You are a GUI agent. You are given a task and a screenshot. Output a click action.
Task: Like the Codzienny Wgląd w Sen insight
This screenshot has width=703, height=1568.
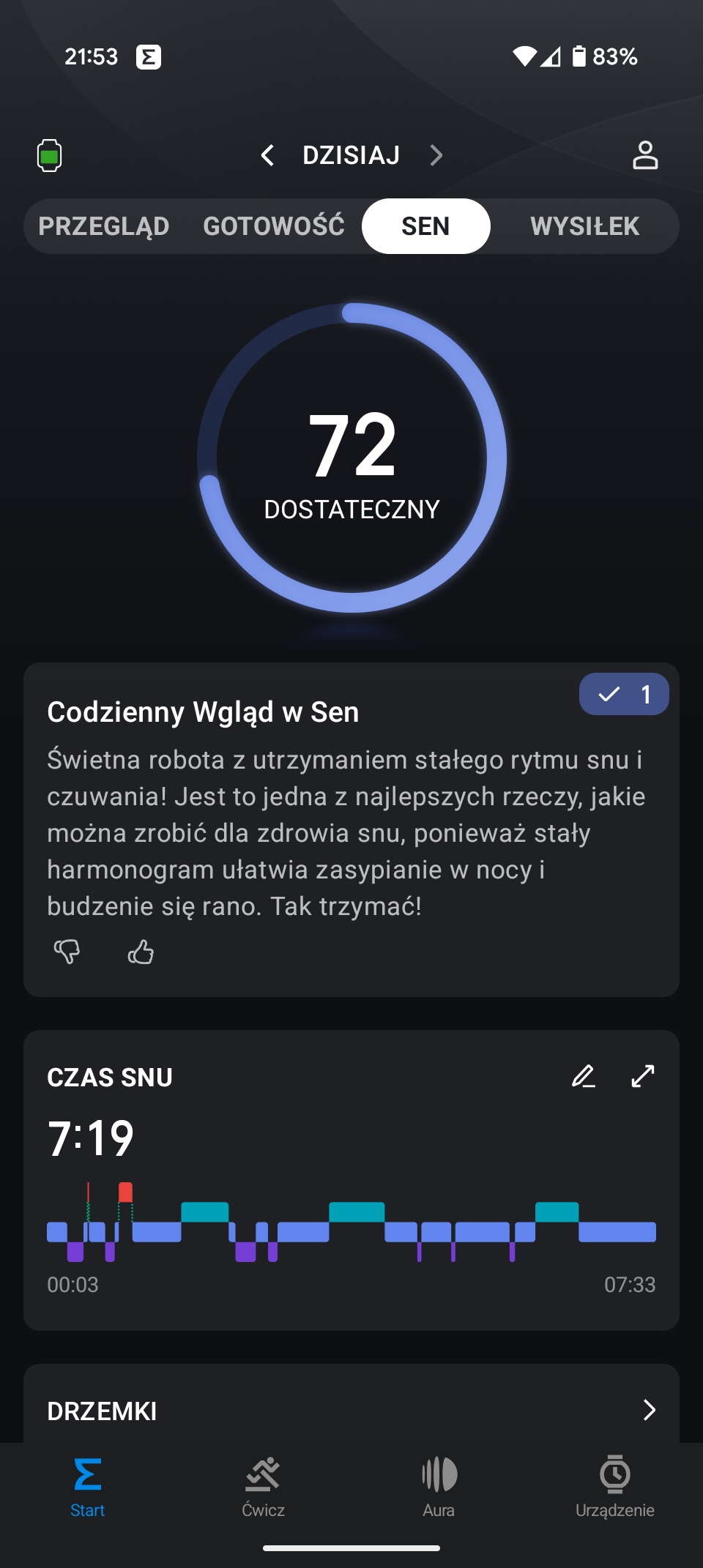point(141,952)
